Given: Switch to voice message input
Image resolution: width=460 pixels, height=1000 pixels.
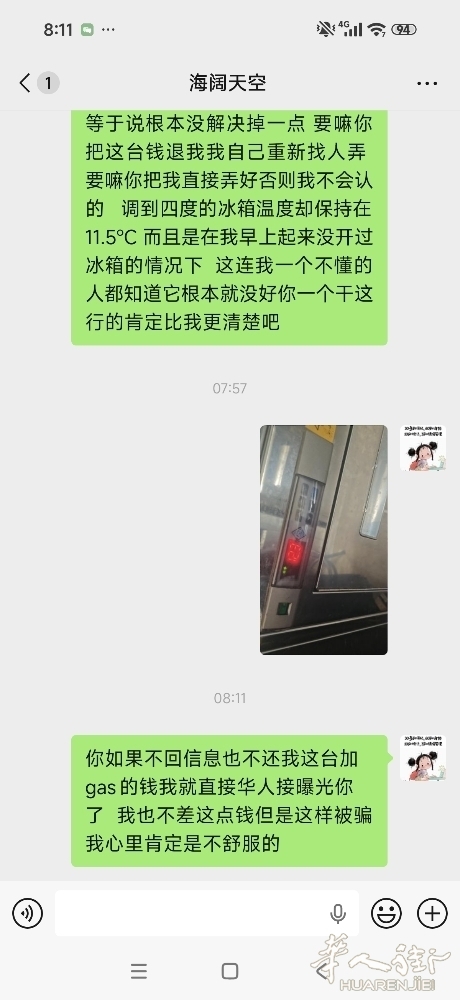Looking at the screenshot, I should coord(27,913).
